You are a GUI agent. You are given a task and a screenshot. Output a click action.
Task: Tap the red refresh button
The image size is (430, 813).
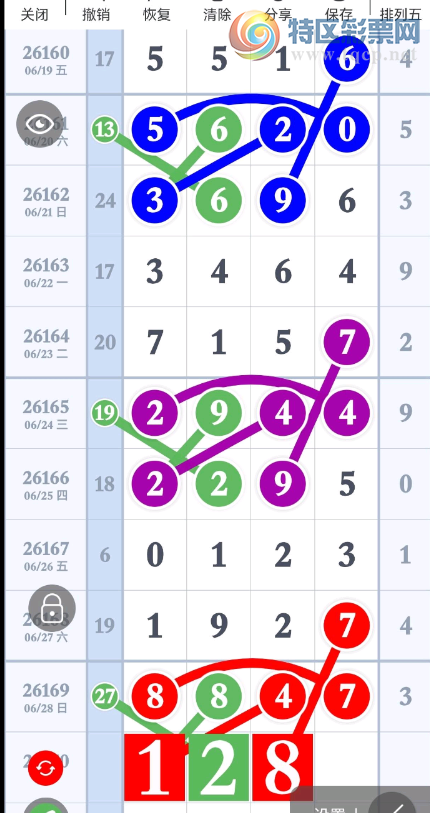click(x=46, y=768)
